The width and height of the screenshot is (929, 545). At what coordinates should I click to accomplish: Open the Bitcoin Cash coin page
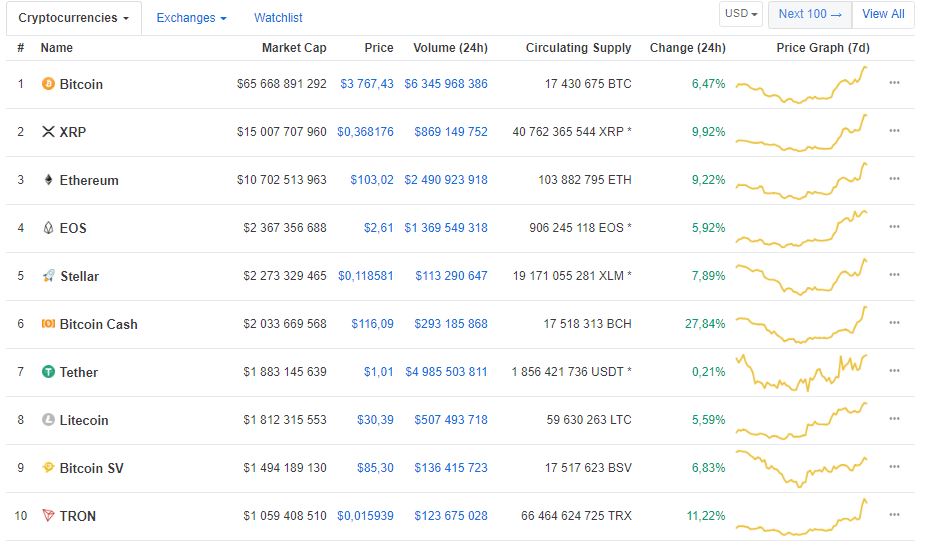(x=98, y=324)
